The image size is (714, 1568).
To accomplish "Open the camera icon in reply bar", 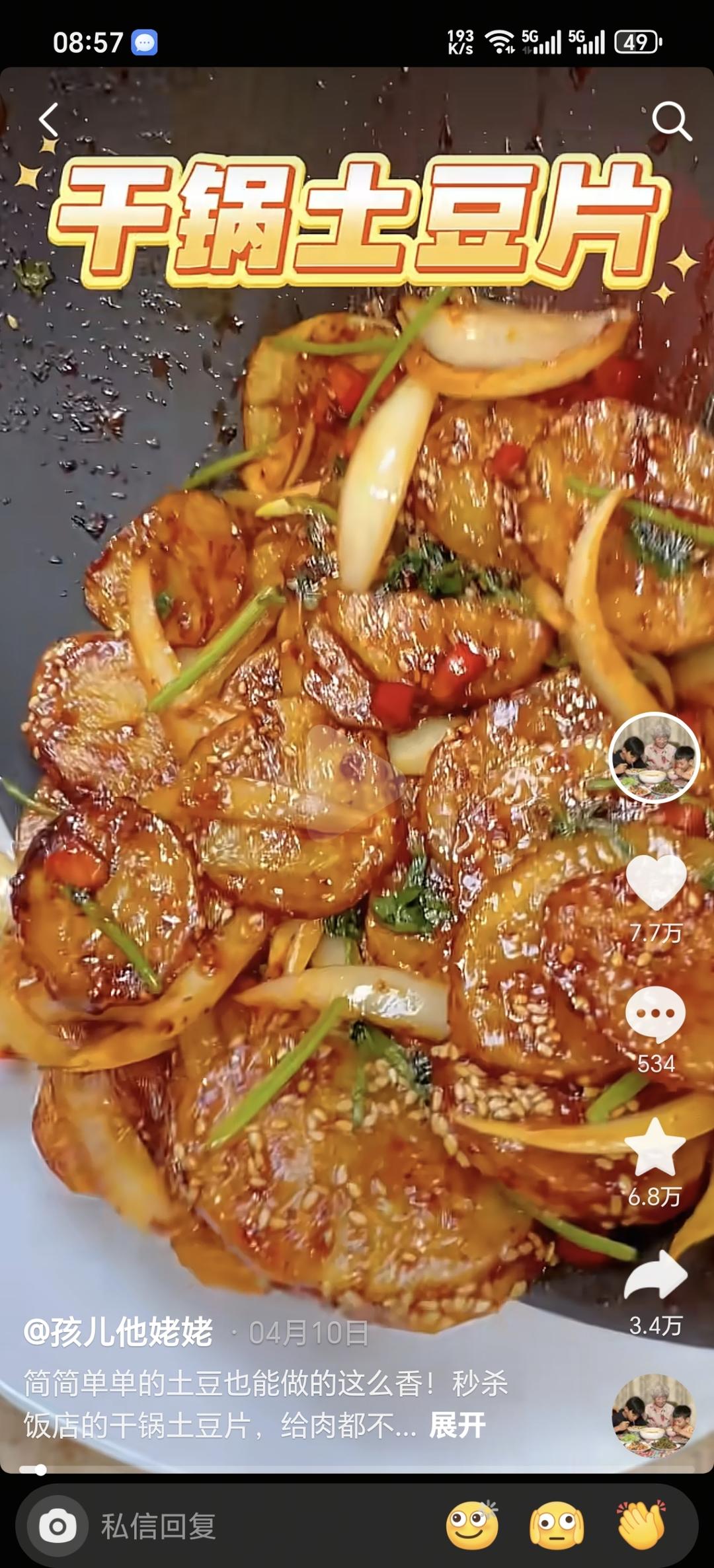I will (x=58, y=1526).
